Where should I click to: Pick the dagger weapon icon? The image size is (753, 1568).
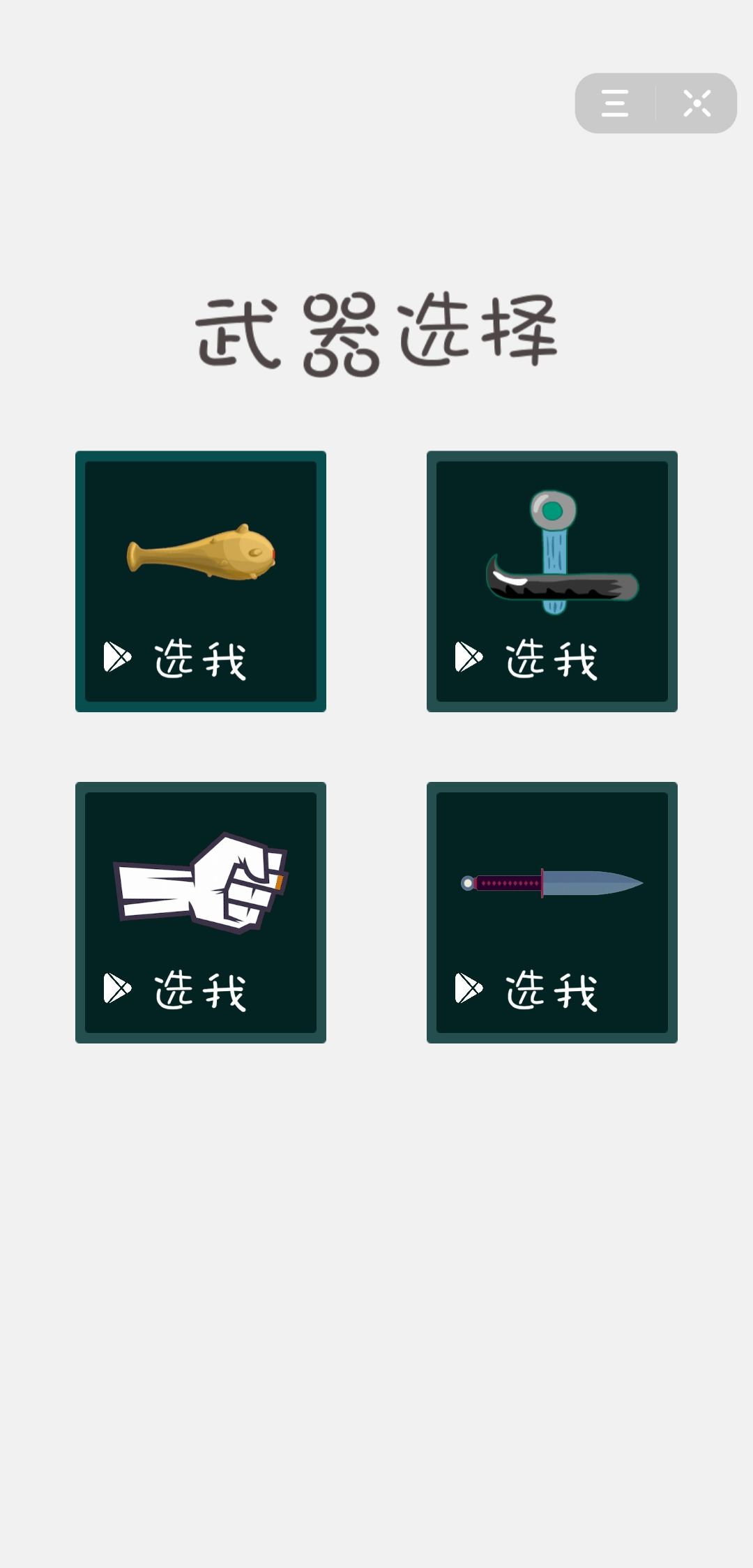pyautogui.click(x=552, y=882)
